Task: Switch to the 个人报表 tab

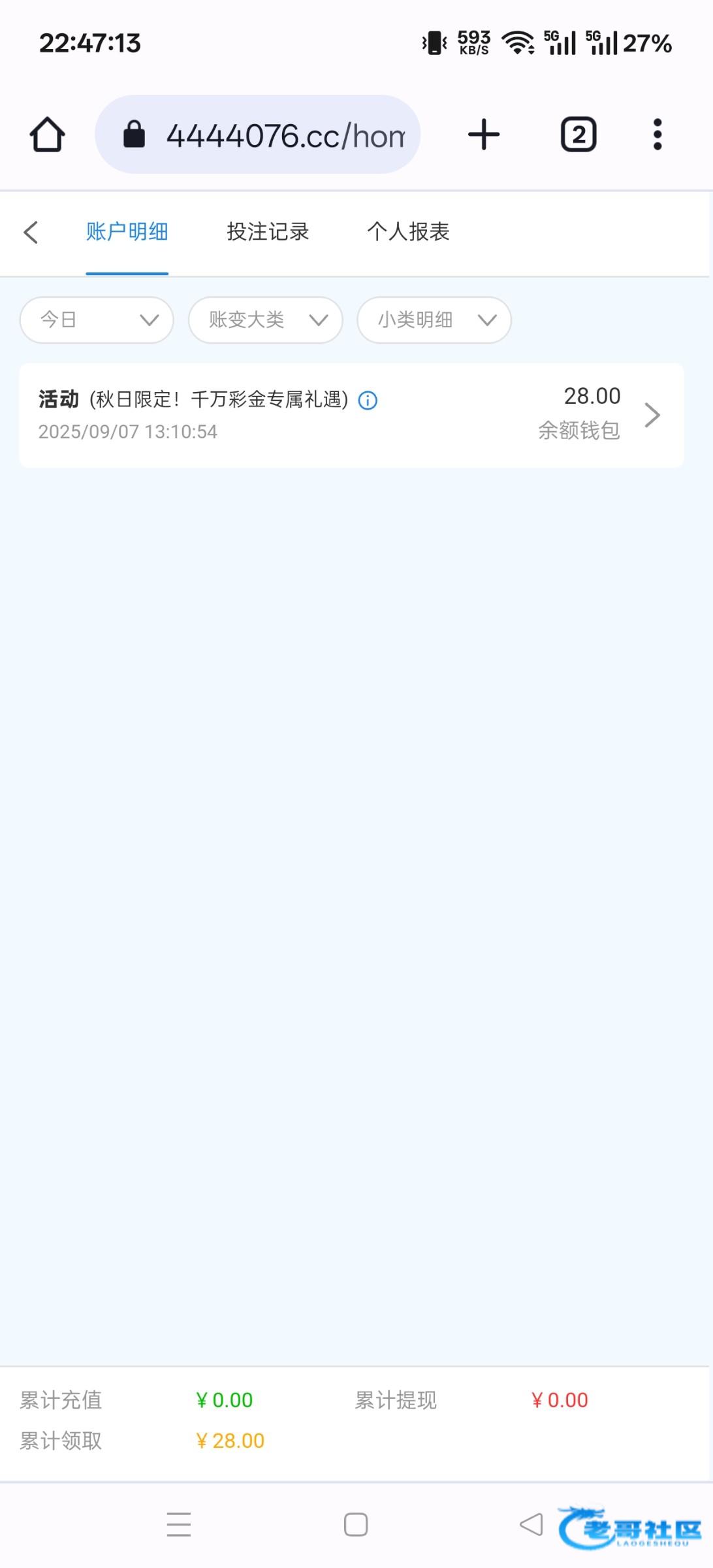Action: pyautogui.click(x=408, y=232)
